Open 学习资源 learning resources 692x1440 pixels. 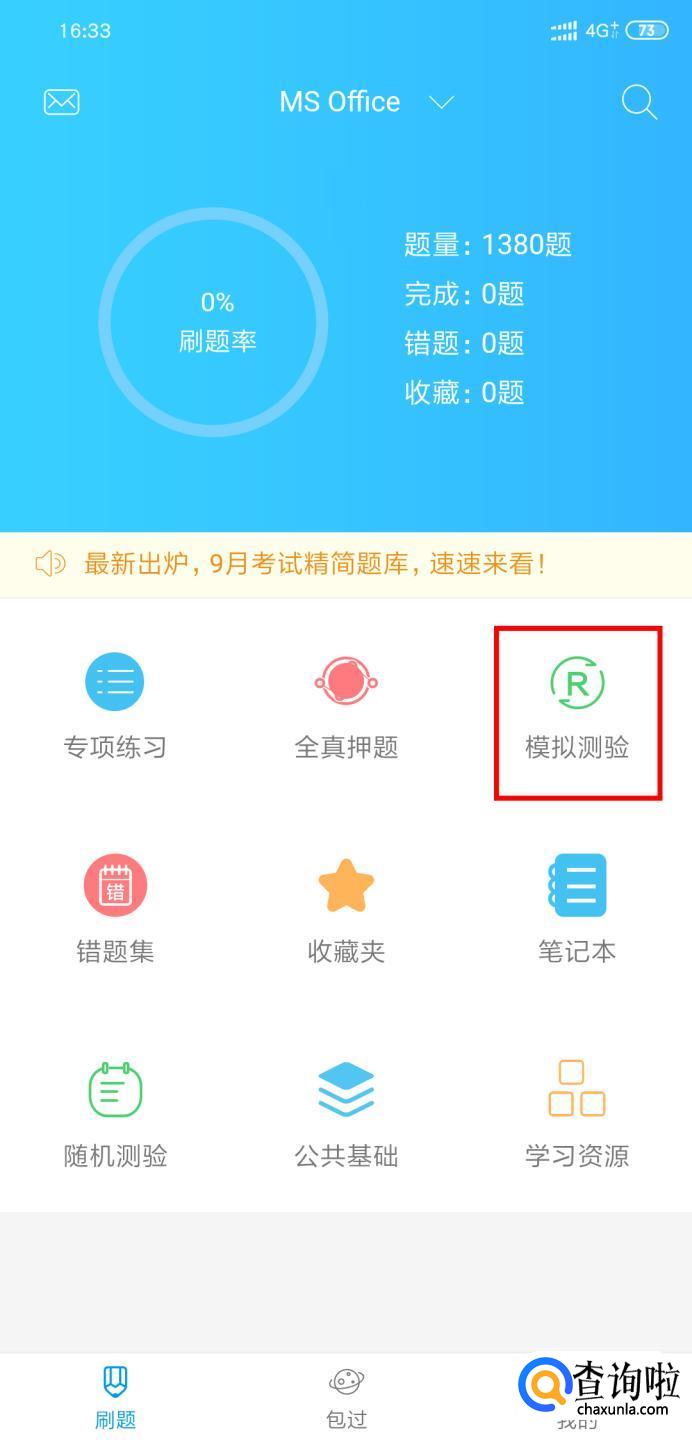577,1113
